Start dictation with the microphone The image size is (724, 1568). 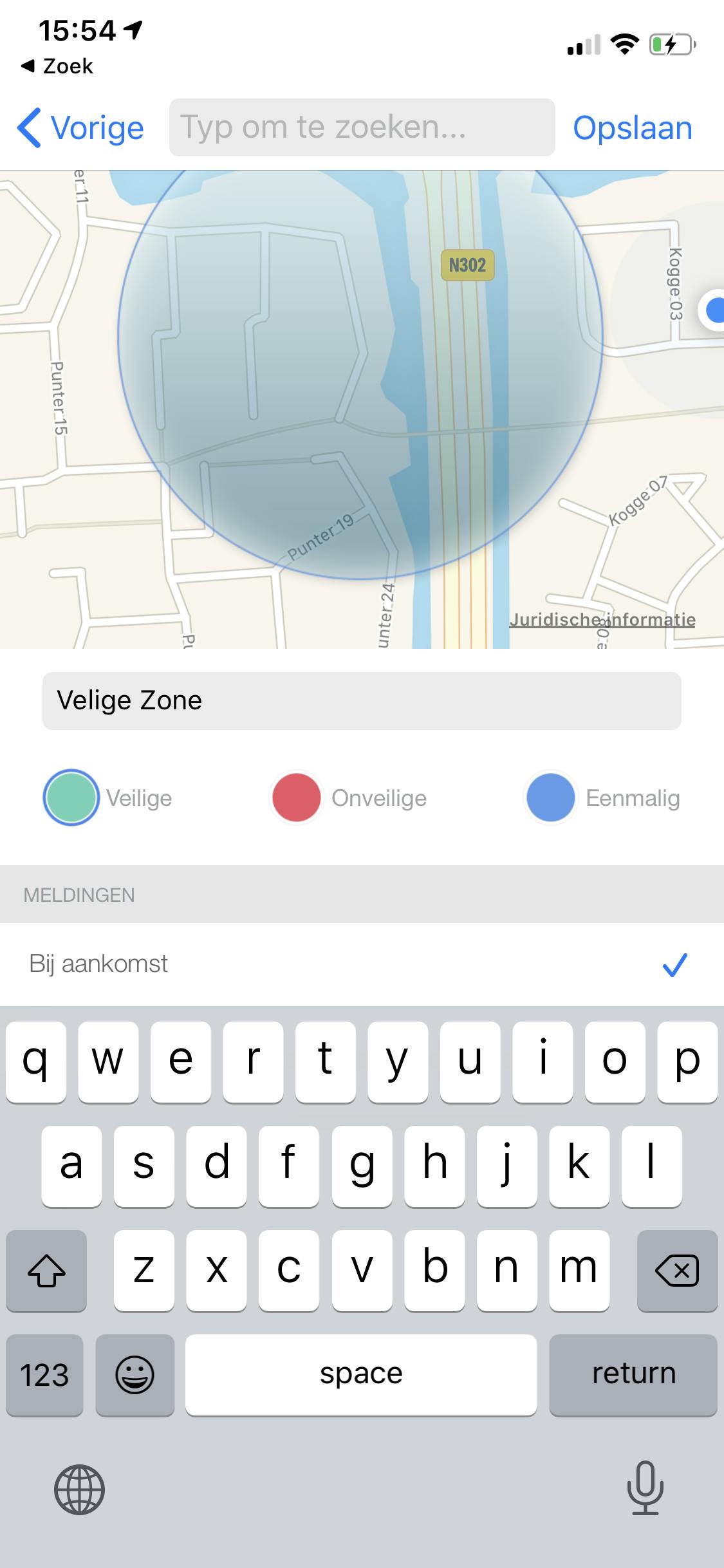click(645, 1489)
